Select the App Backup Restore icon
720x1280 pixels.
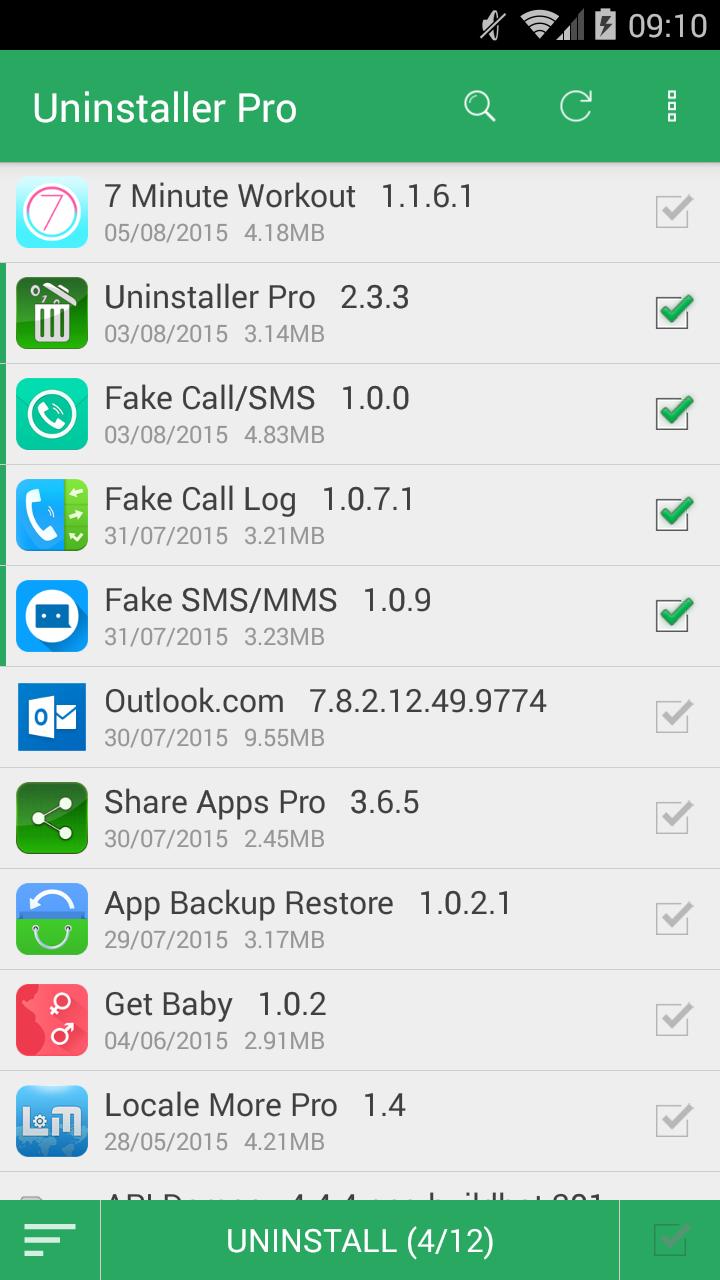click(51, 919)
